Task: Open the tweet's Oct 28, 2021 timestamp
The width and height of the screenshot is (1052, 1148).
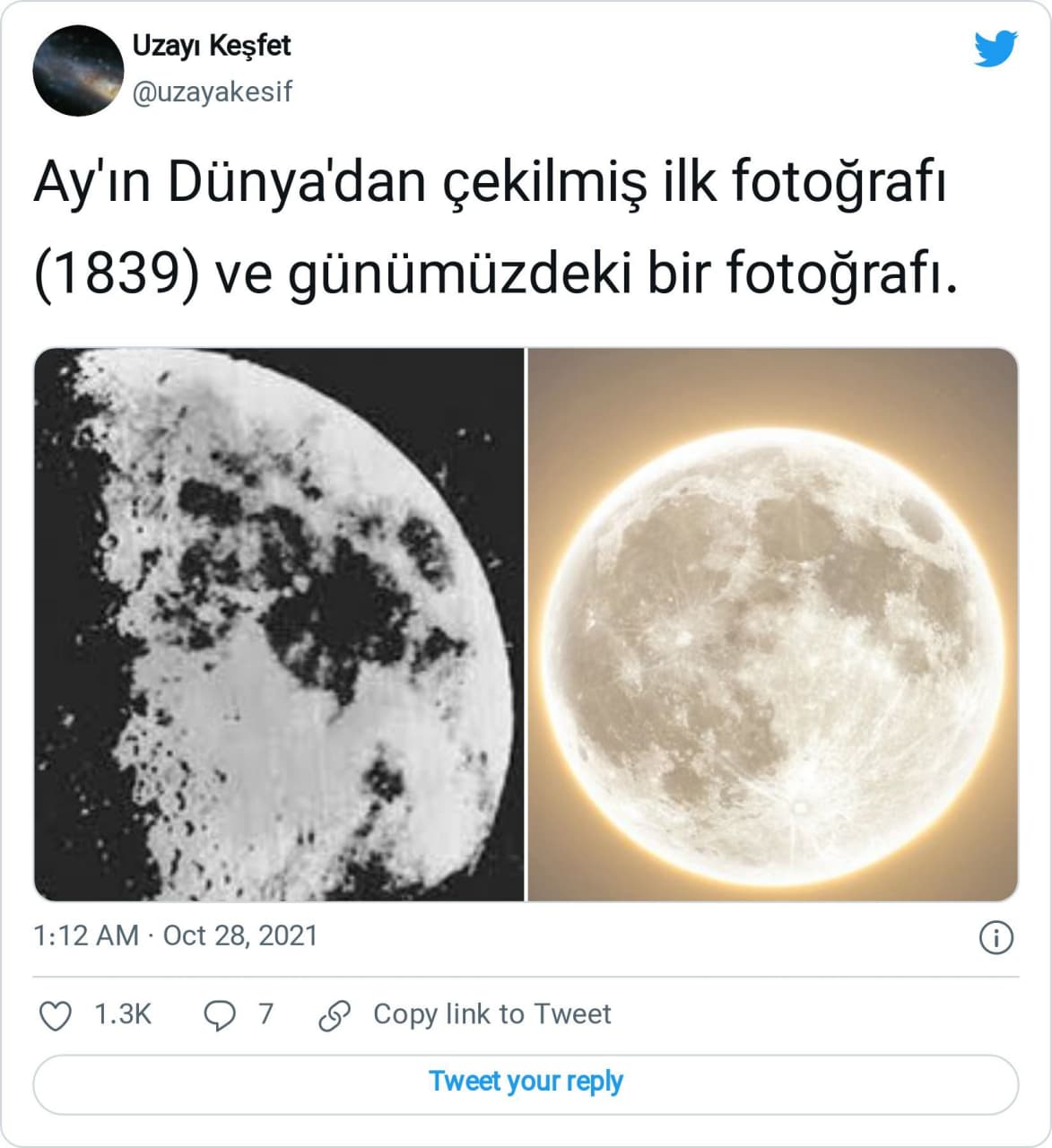Action: tap(176, 935)
